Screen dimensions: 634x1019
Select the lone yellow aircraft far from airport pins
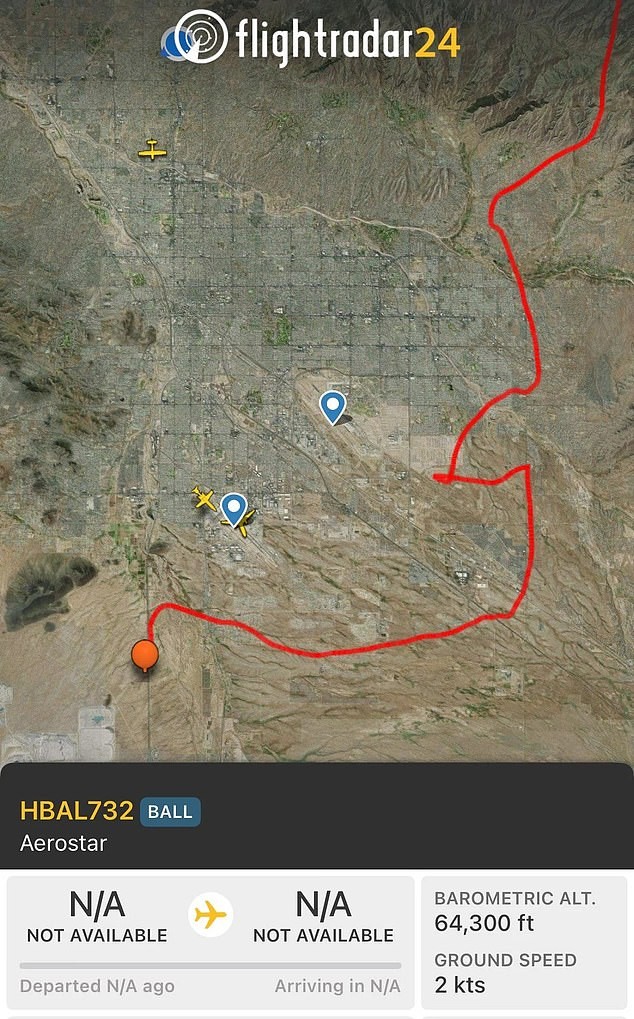tap(152, 150)
